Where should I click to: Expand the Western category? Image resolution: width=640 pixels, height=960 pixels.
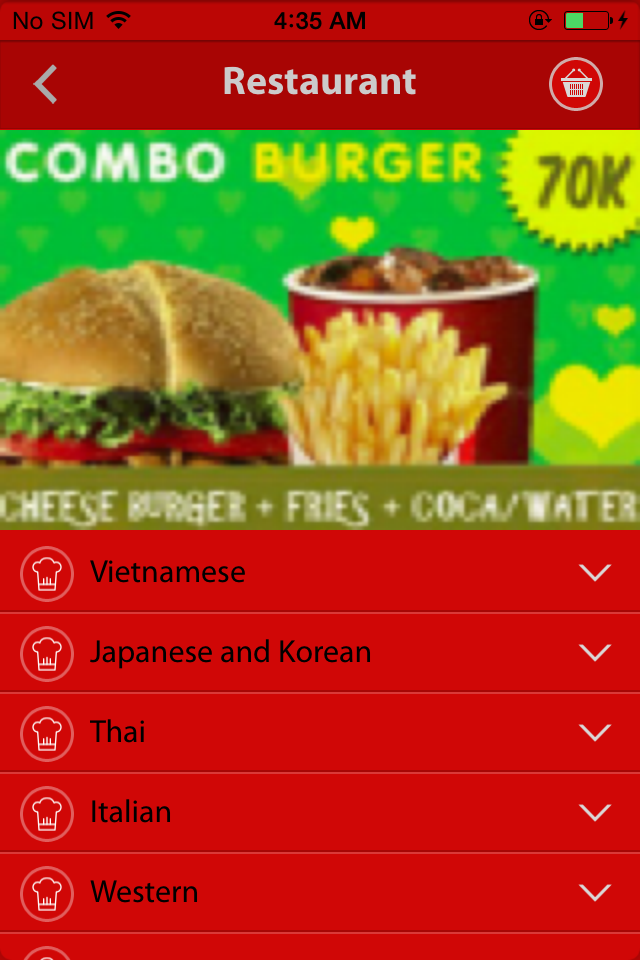(595, 892)
